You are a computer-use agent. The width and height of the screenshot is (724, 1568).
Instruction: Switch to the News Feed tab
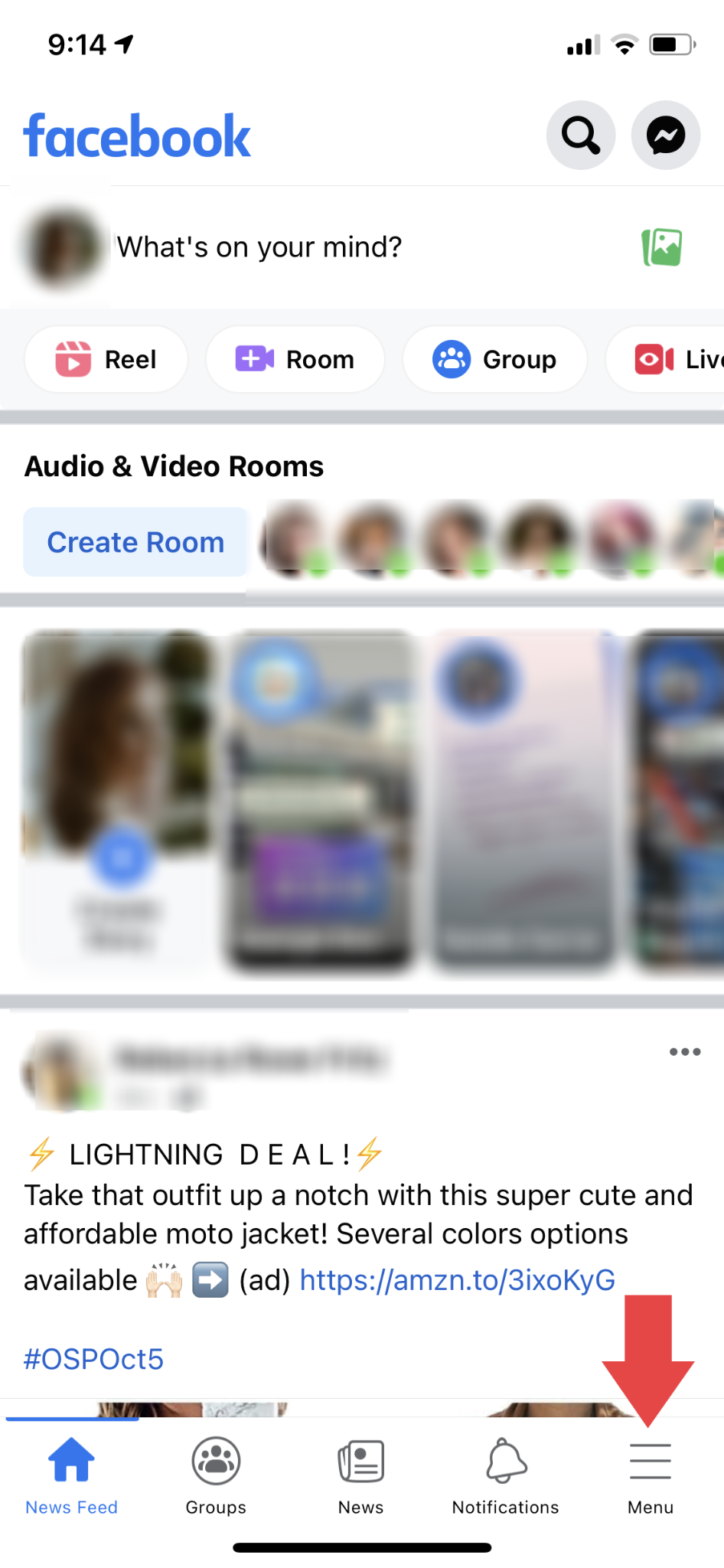[x=71, y=1475]
